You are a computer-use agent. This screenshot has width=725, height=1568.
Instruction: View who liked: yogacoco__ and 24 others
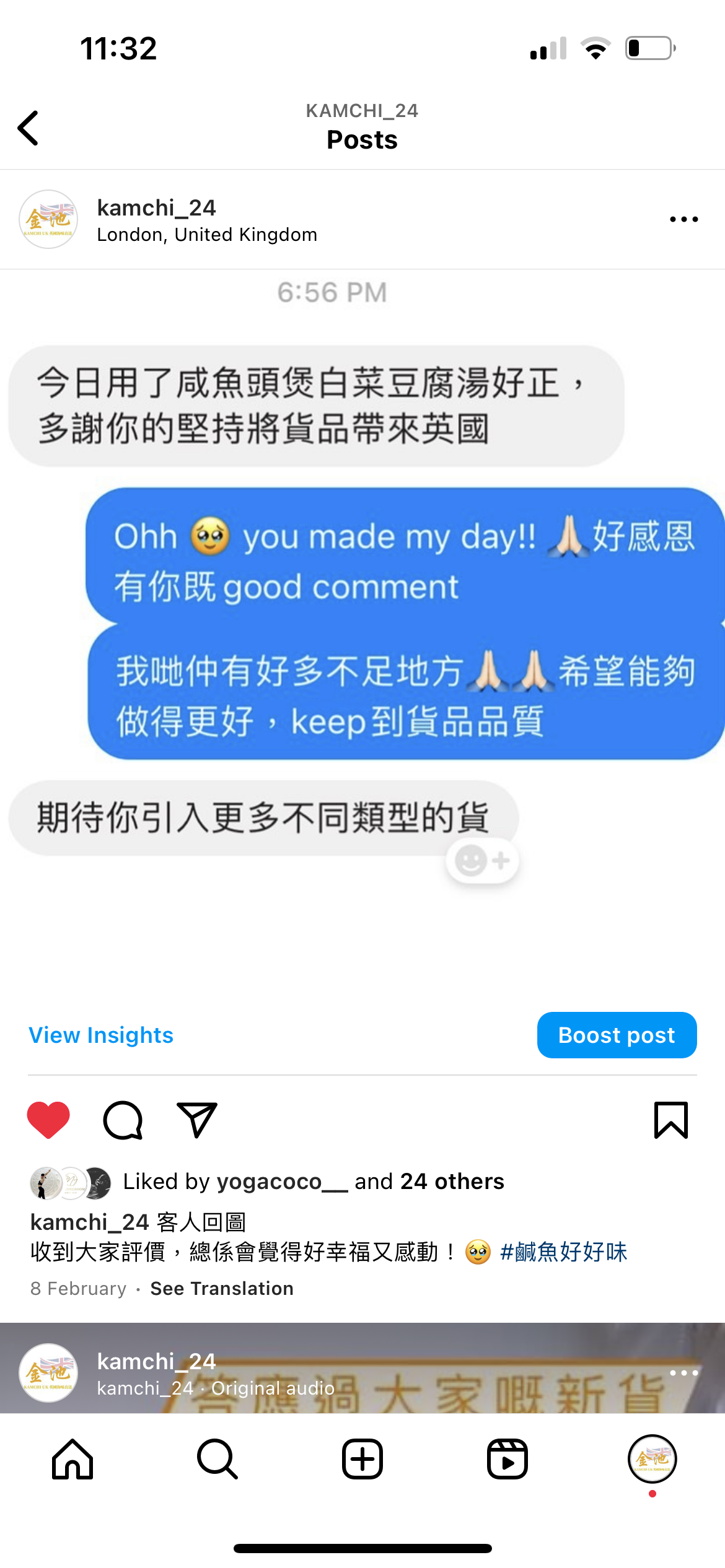313,1182
